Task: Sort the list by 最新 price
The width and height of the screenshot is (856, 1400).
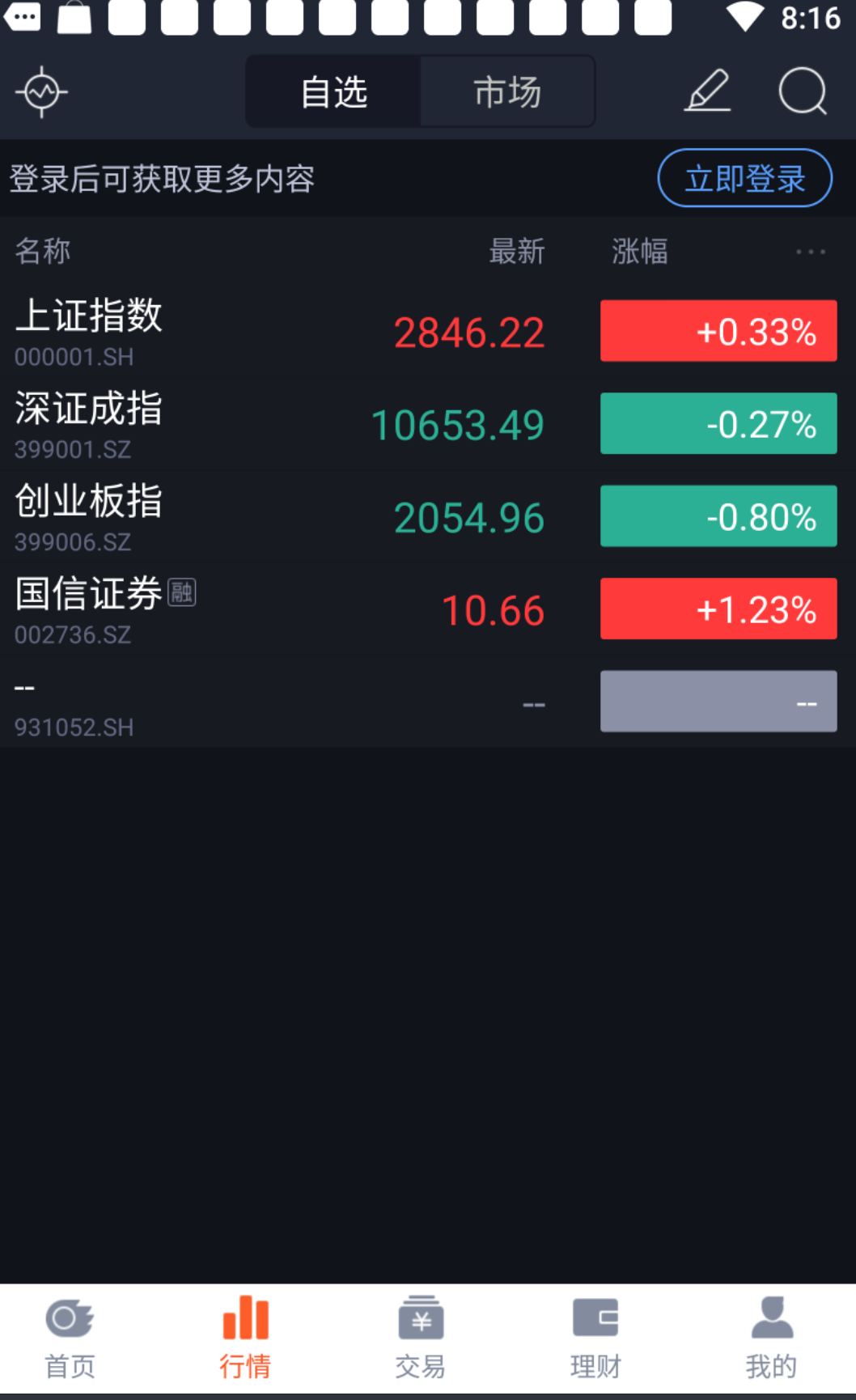Action: (x=516, y=252)
